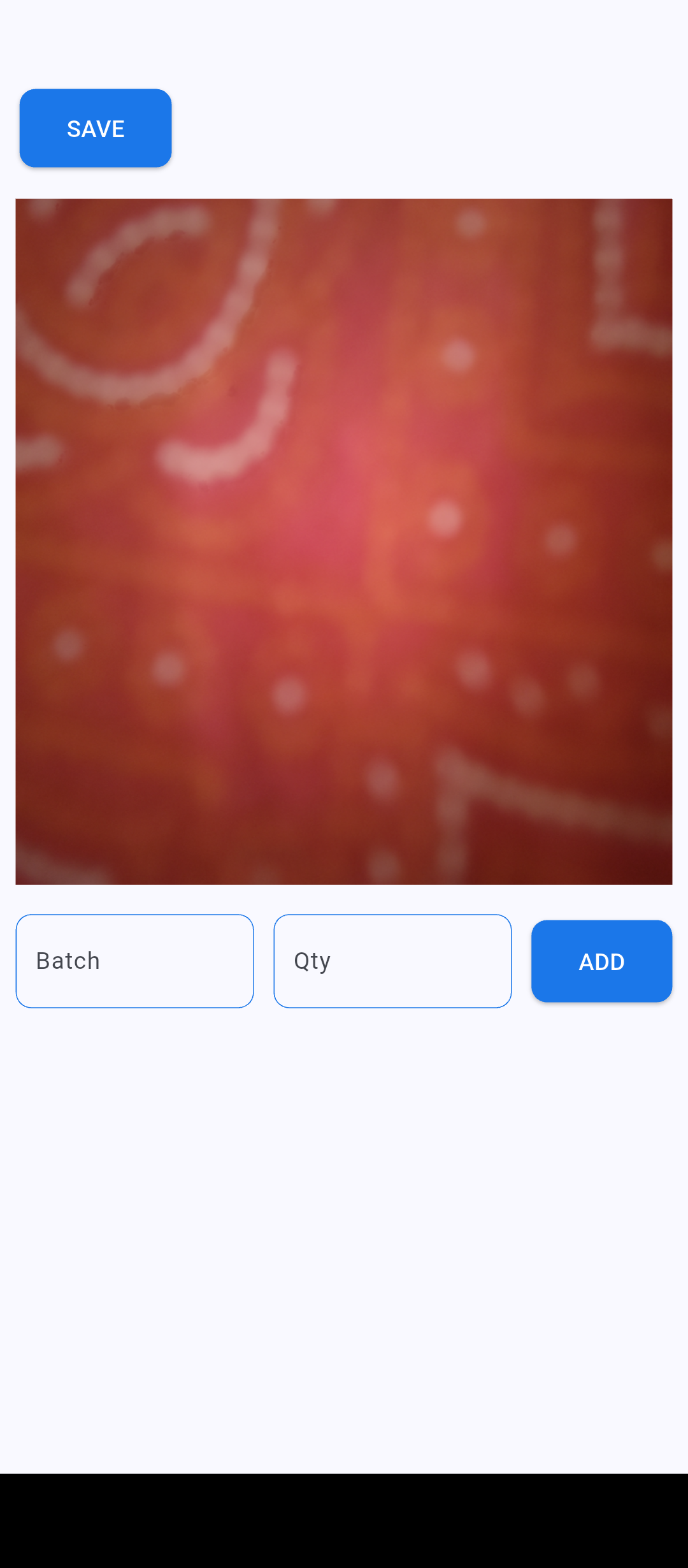Tap the SAVE button
The height and width of the screenshot is (1568, 688).
click(x=96, y=128)
